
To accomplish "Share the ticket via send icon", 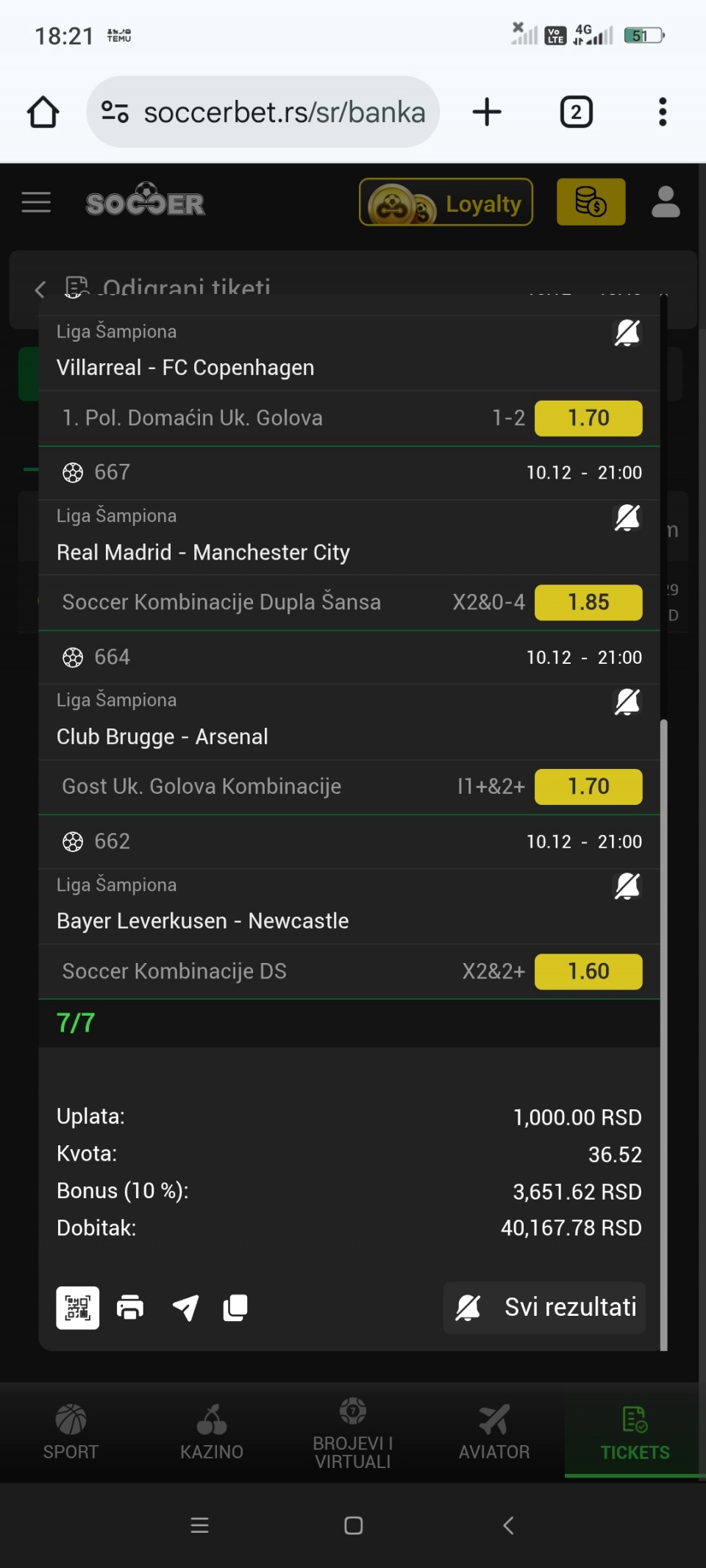I will (x=185, y=1308).
